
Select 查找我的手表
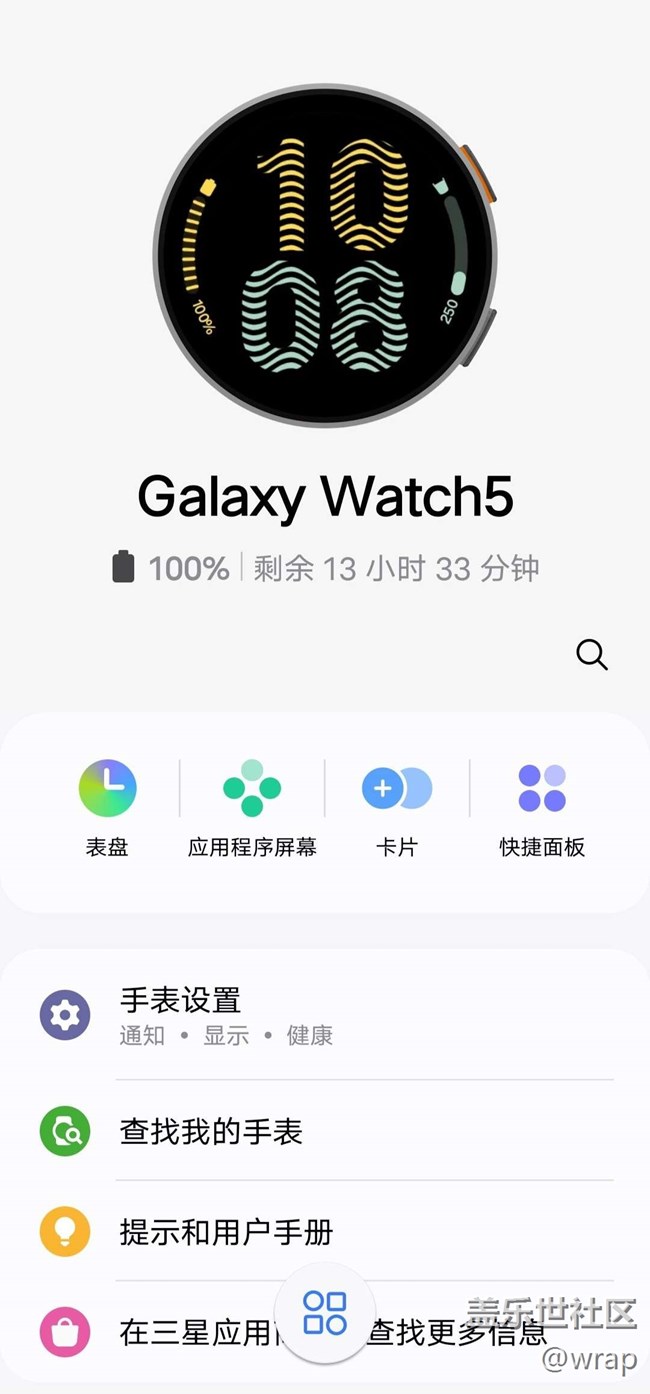[325, 1132]
